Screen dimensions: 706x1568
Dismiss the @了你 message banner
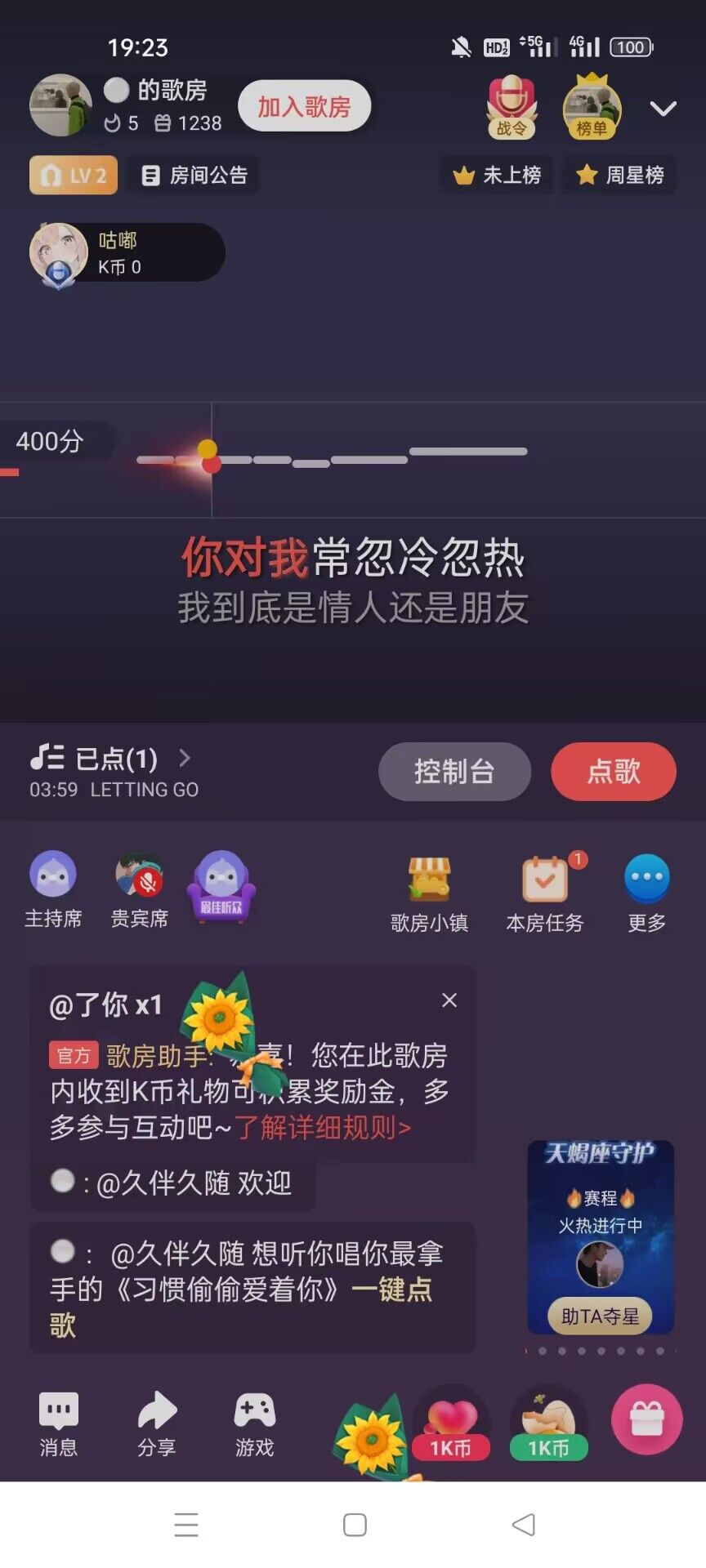(449, 1000)
